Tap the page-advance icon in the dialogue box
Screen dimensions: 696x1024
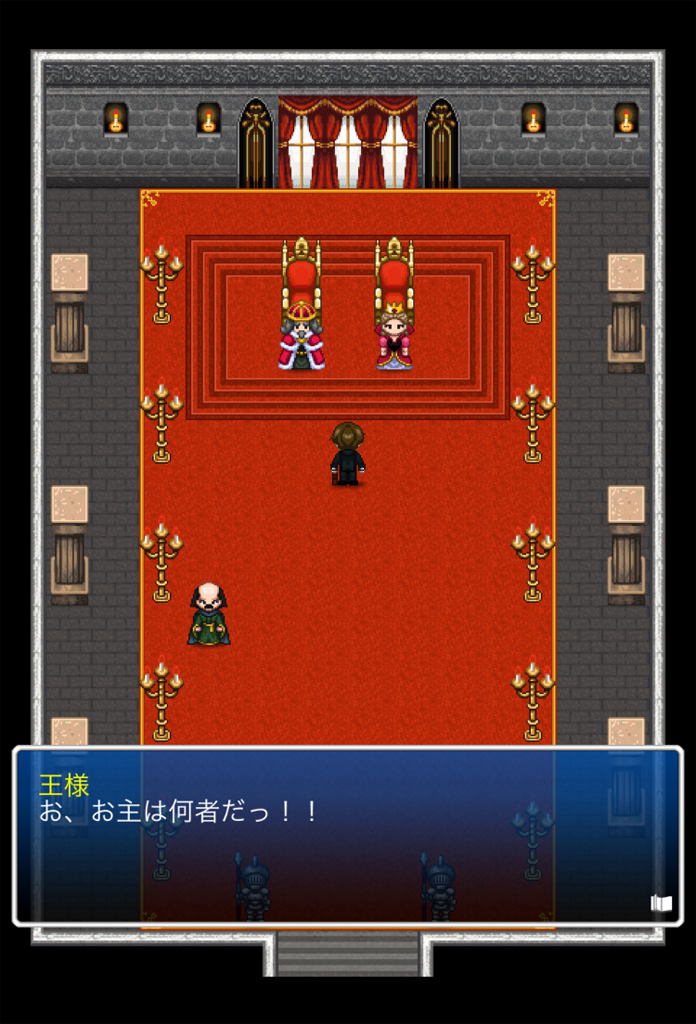(661, 903)
